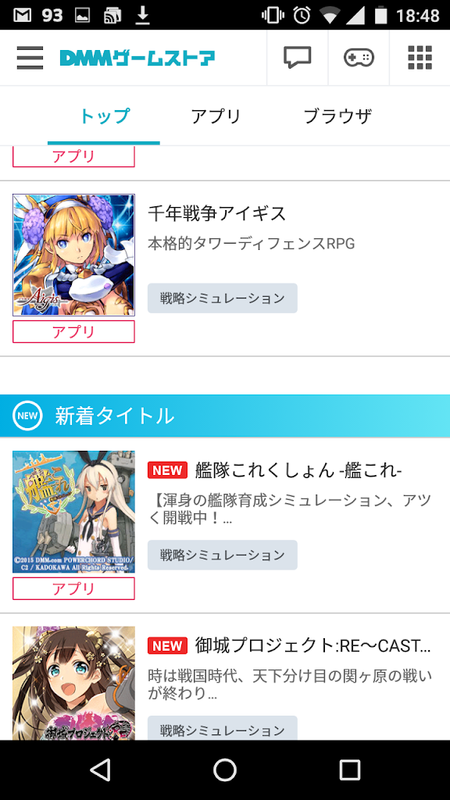Open the messages speech bubble icon
450x800 pixels.
[297, 58]
